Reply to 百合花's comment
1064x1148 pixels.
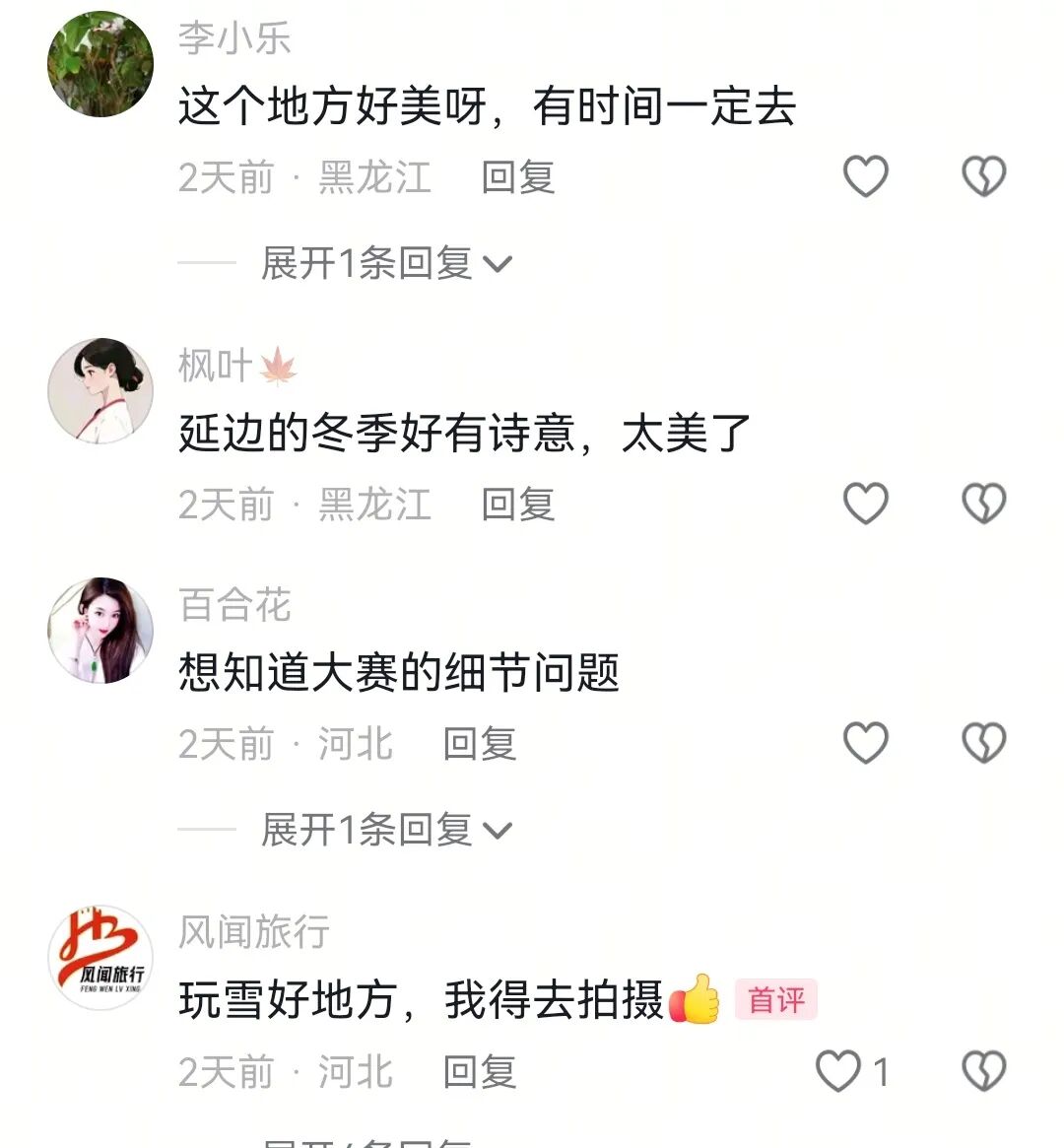point(480,744)
